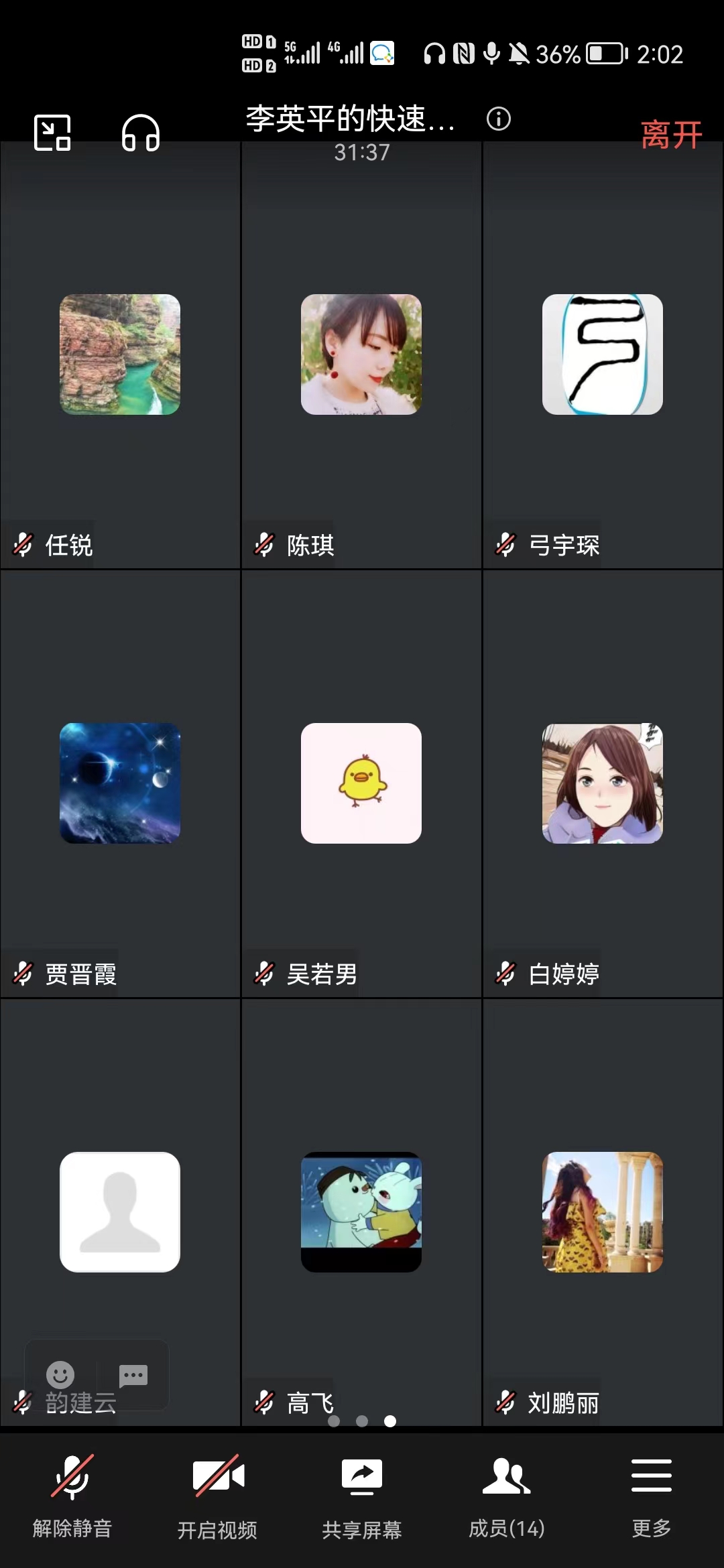Open the chat message bubble
This screenshot has height=1568, width=724.
click(133, 1376)
